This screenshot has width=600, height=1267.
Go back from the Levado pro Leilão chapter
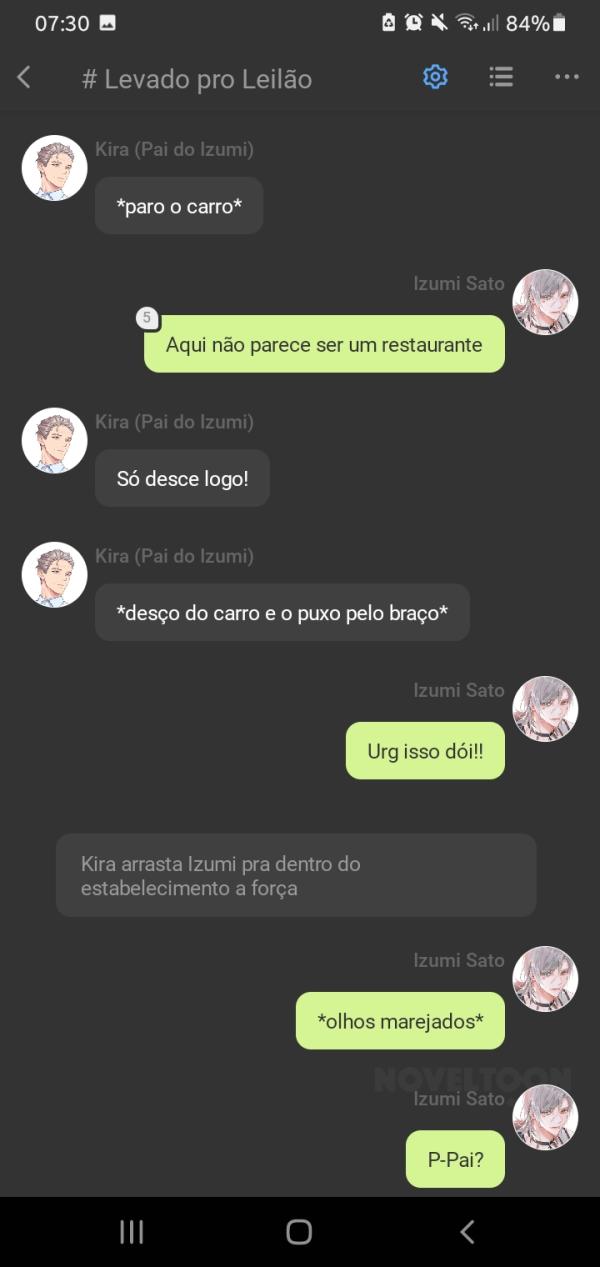24,78
